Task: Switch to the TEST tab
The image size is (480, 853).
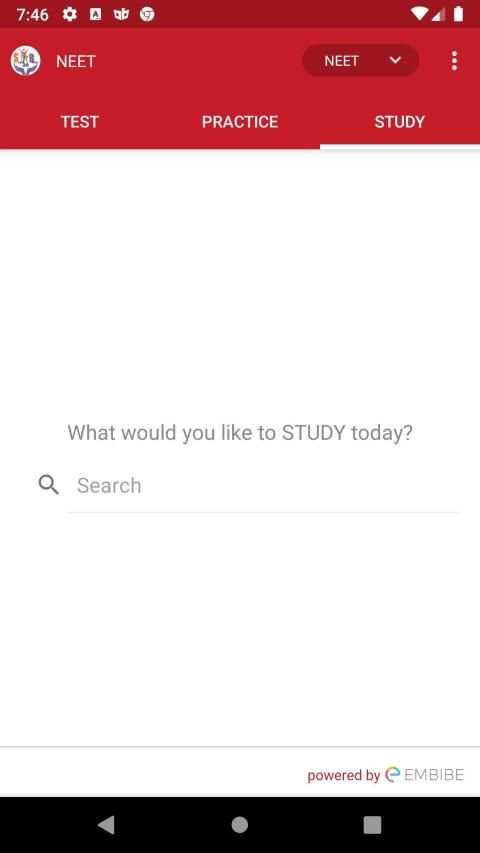Action: click(79, 121)
